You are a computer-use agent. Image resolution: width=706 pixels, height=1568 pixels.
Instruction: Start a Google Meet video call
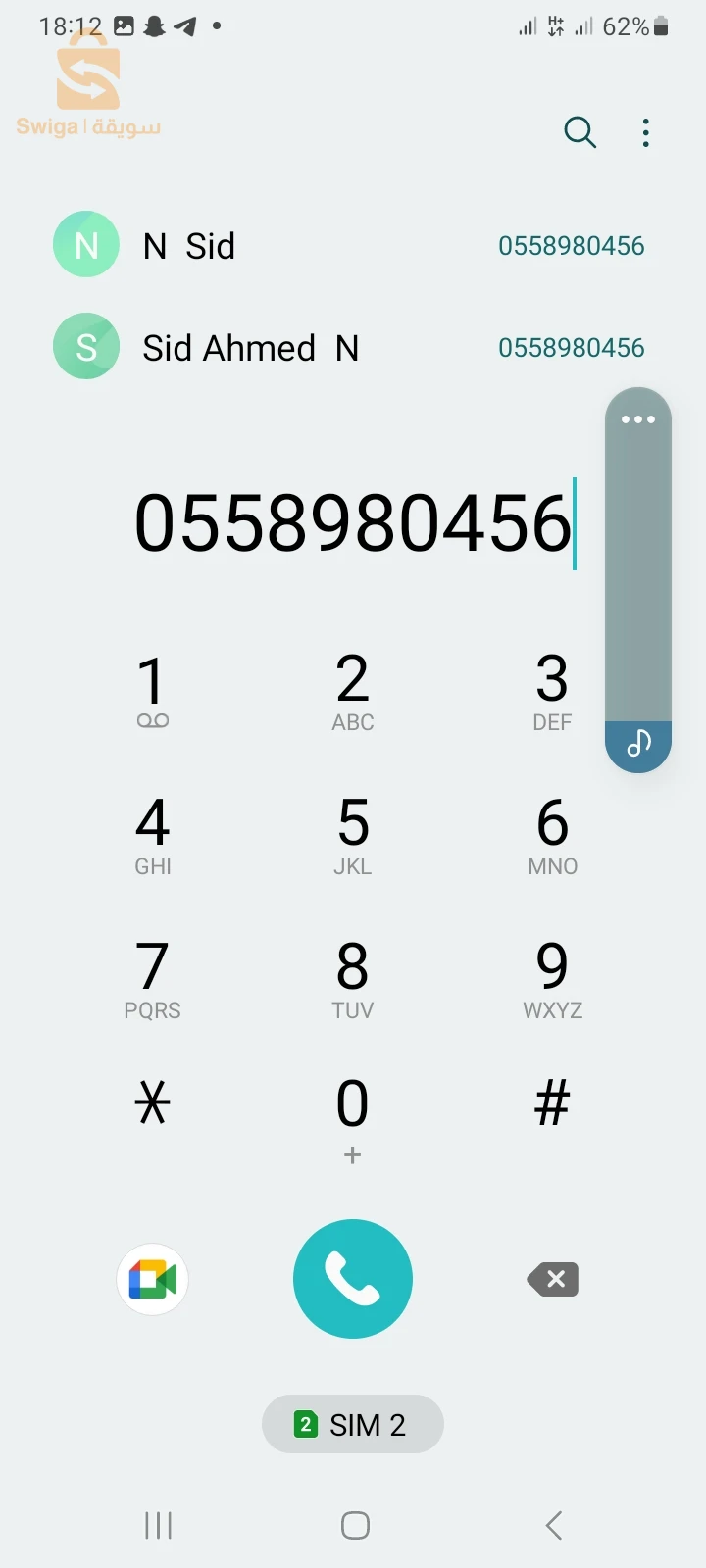tap(152, 1279)
